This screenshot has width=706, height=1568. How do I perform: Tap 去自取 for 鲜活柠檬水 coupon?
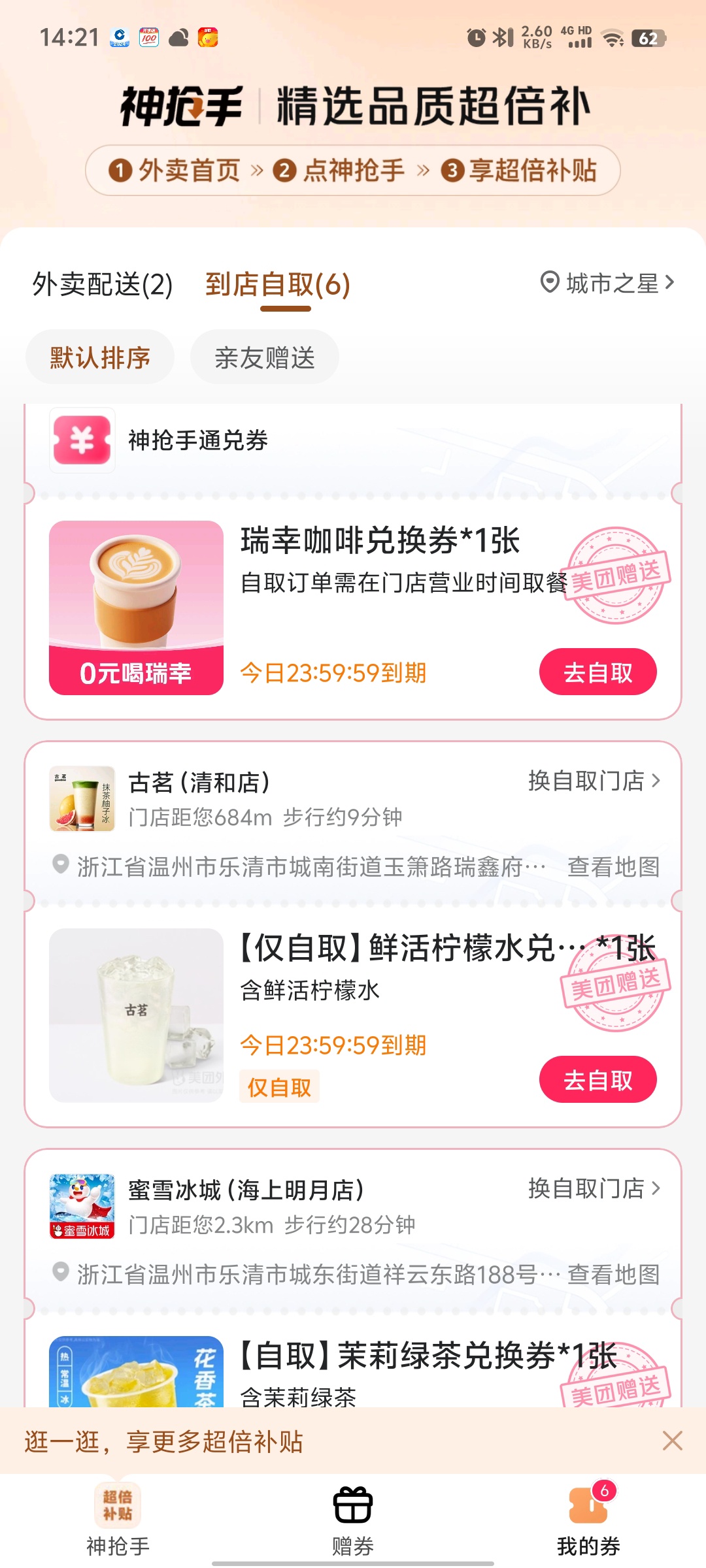click(597, 1080)
